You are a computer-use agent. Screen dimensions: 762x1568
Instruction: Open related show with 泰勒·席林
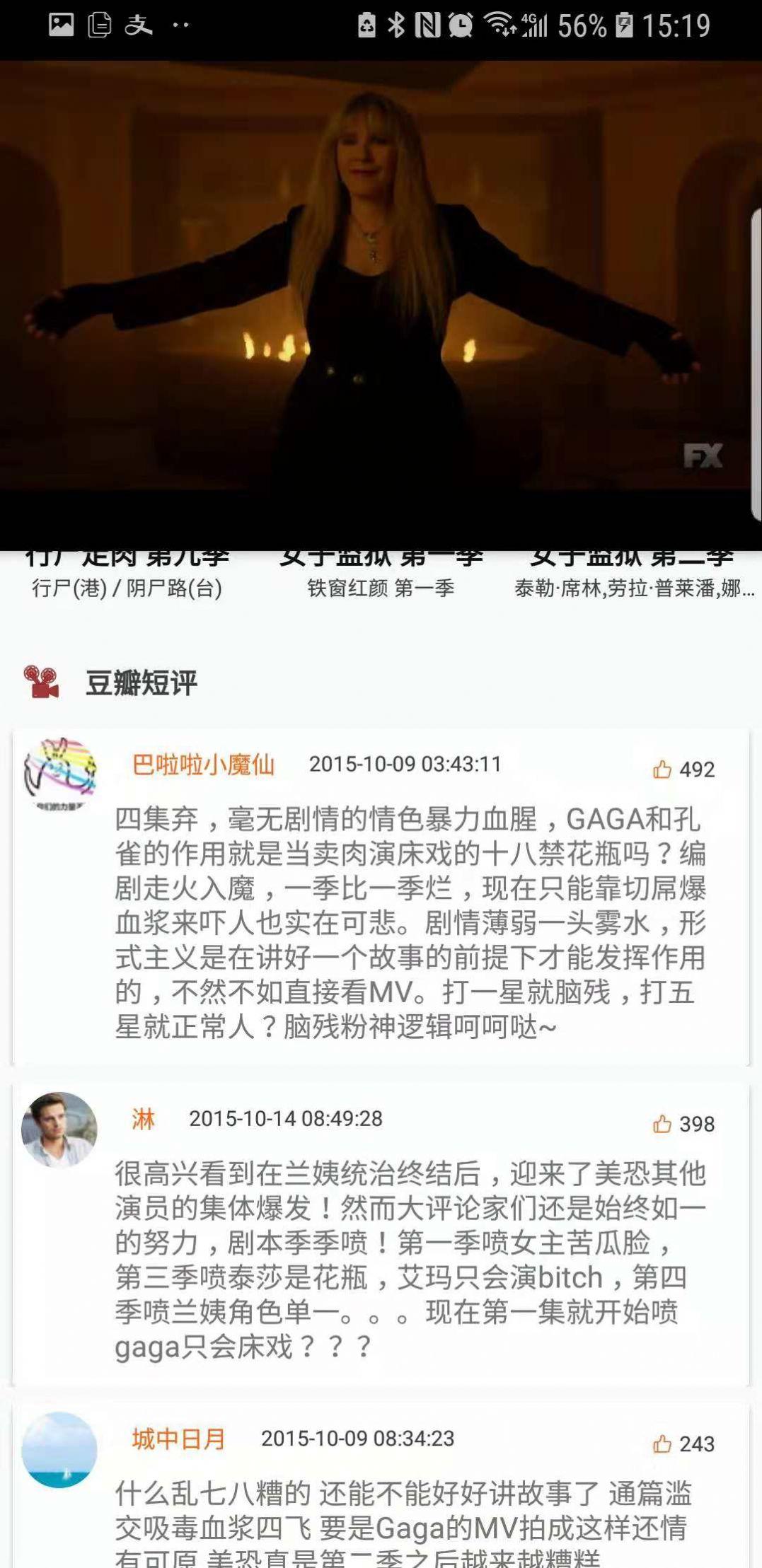click(635, 588)
